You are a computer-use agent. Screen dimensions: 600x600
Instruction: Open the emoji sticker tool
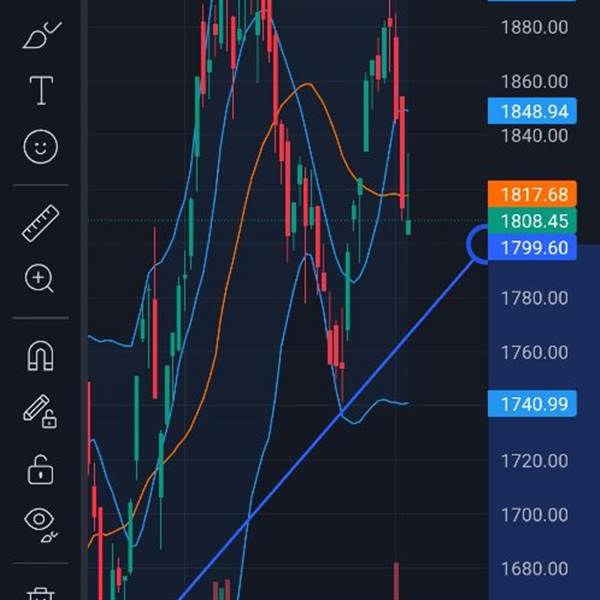[x=40, y=148]
